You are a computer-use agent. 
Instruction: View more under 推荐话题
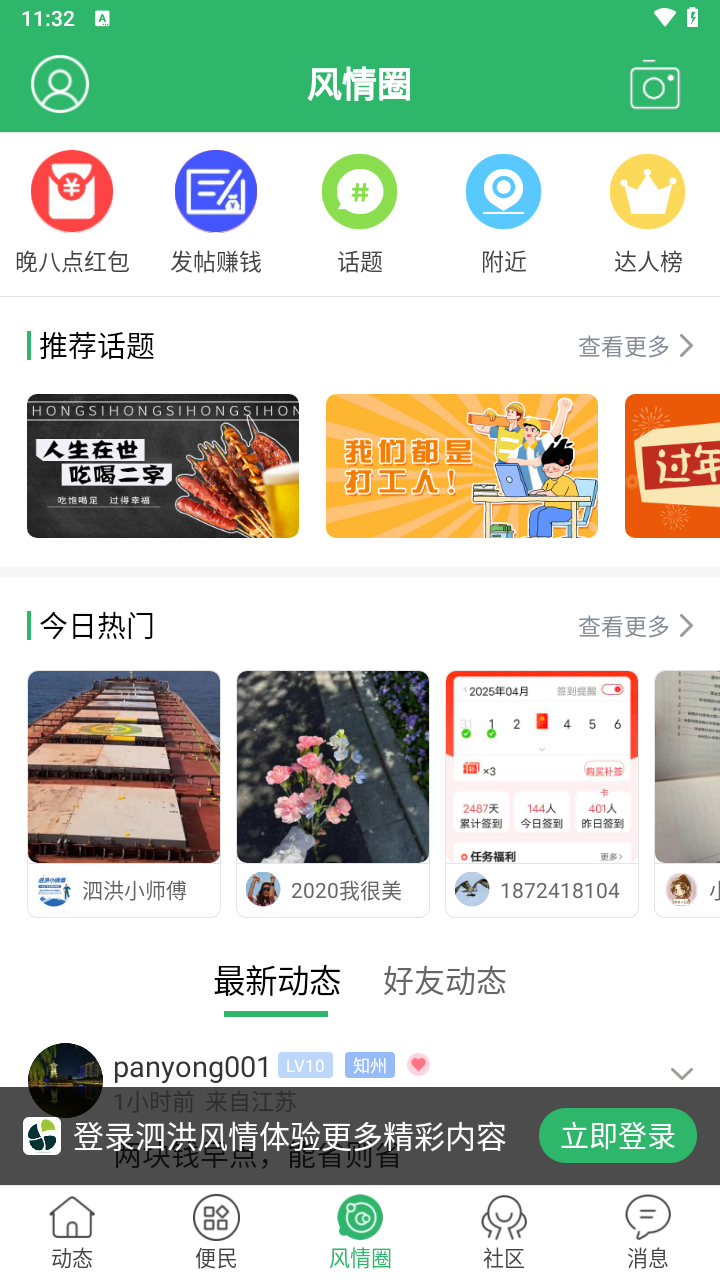[635, 346]
